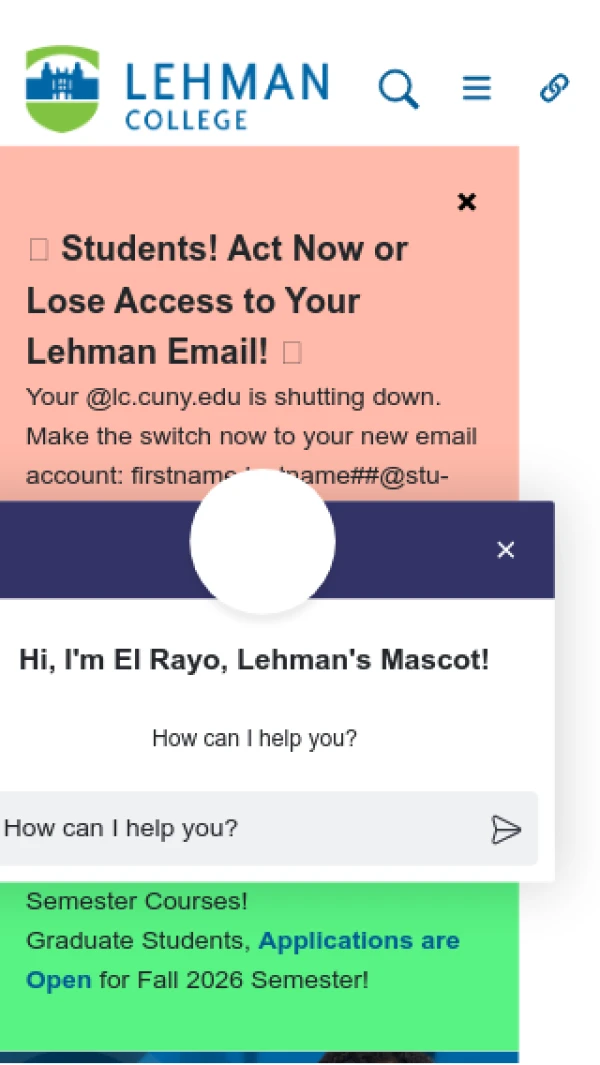Dismiss the pink email alert banner
Viewport: 600px width, 1065px height.
click(467, 202)
